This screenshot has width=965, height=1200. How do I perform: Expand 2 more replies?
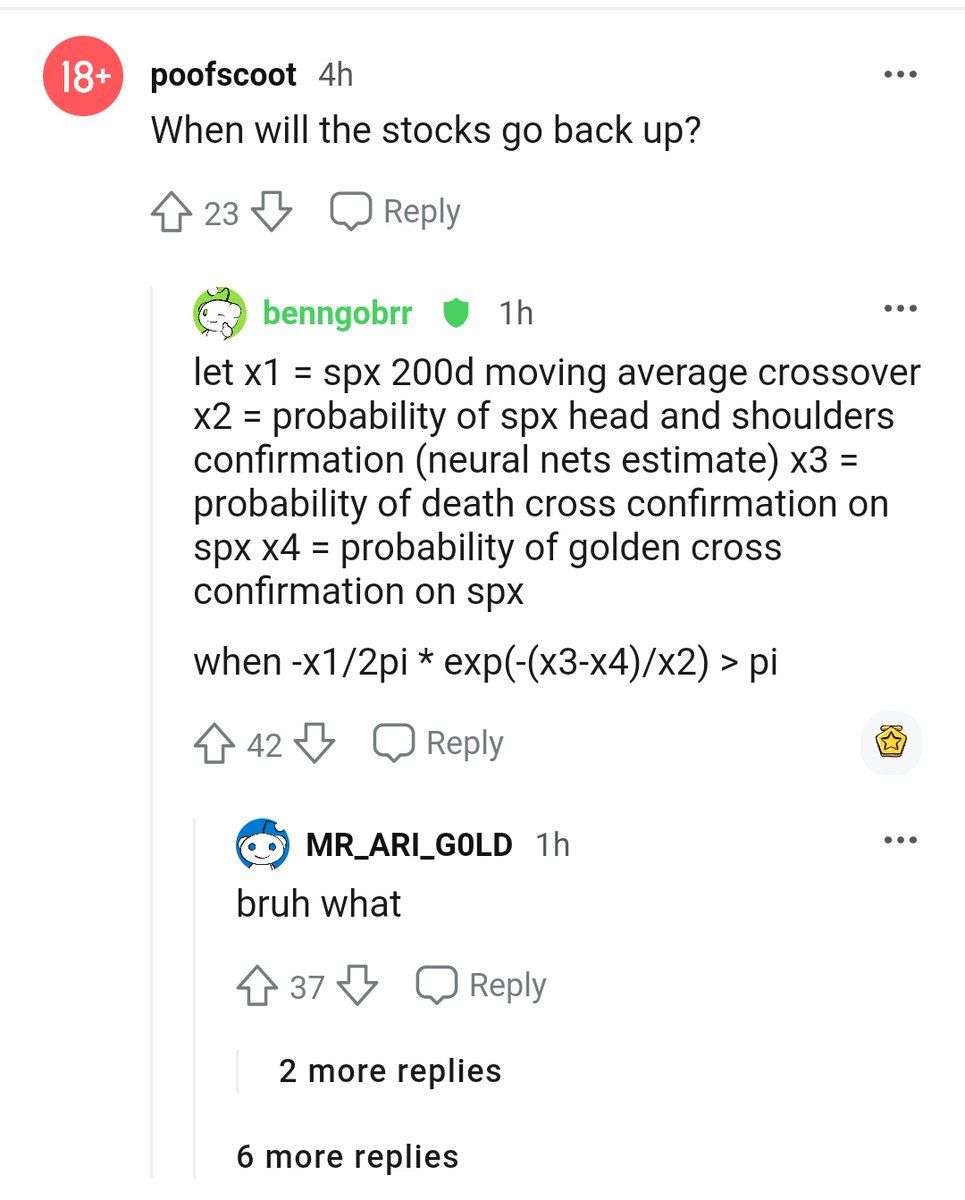[x=390, y=1071]
